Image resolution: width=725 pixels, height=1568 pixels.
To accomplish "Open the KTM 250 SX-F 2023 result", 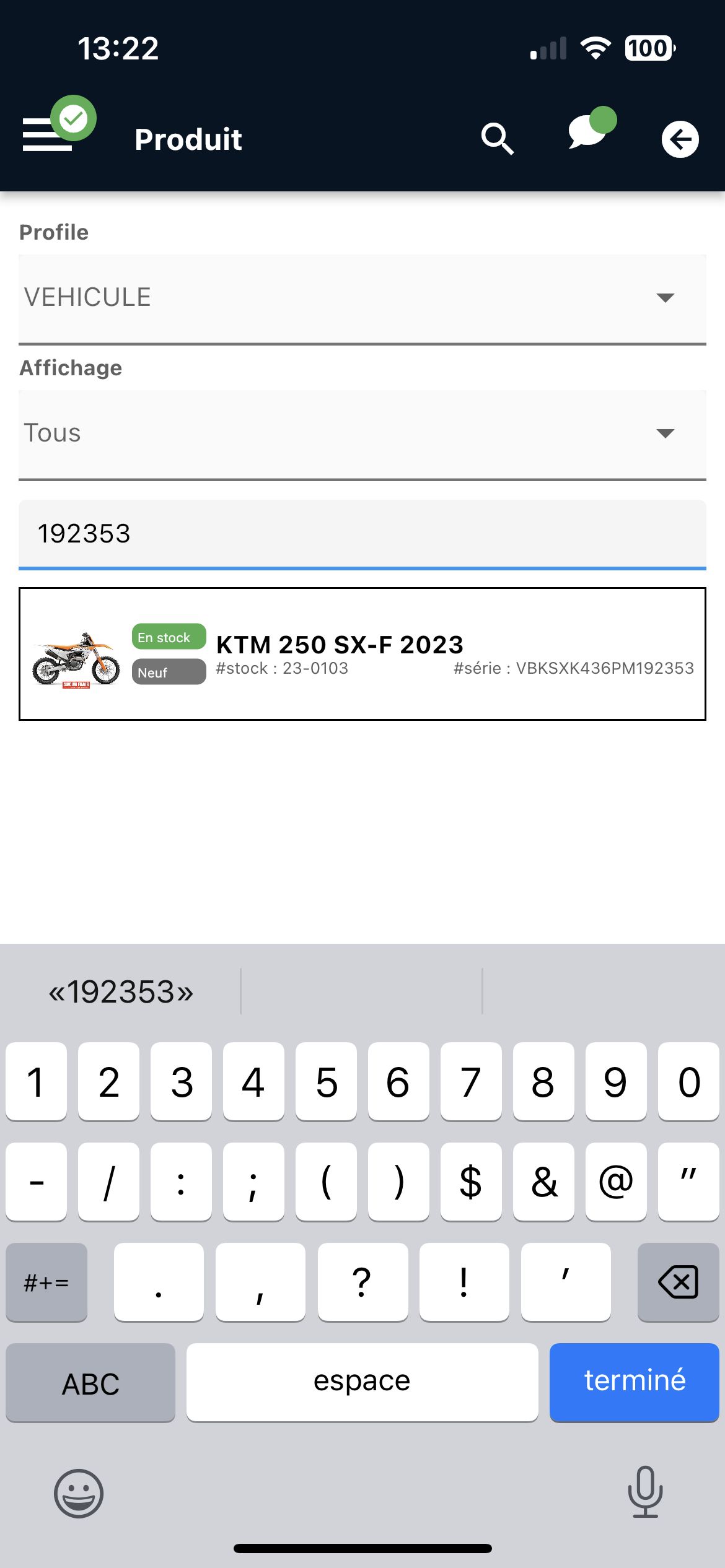I will pyautogui.click(x=362, y=654).
